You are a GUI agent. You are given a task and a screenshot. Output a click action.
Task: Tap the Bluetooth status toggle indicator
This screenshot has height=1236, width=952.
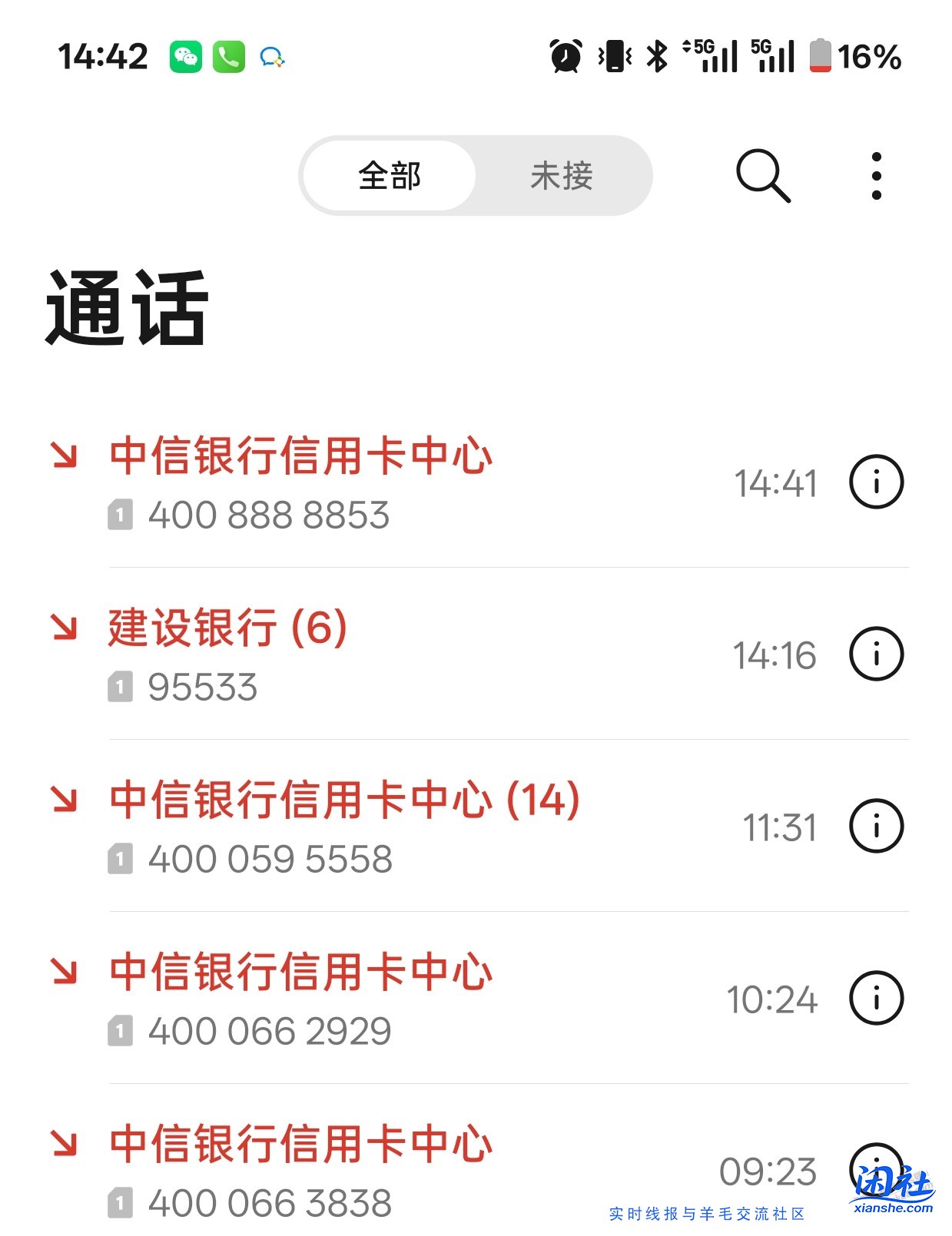(x=657, y=54)
